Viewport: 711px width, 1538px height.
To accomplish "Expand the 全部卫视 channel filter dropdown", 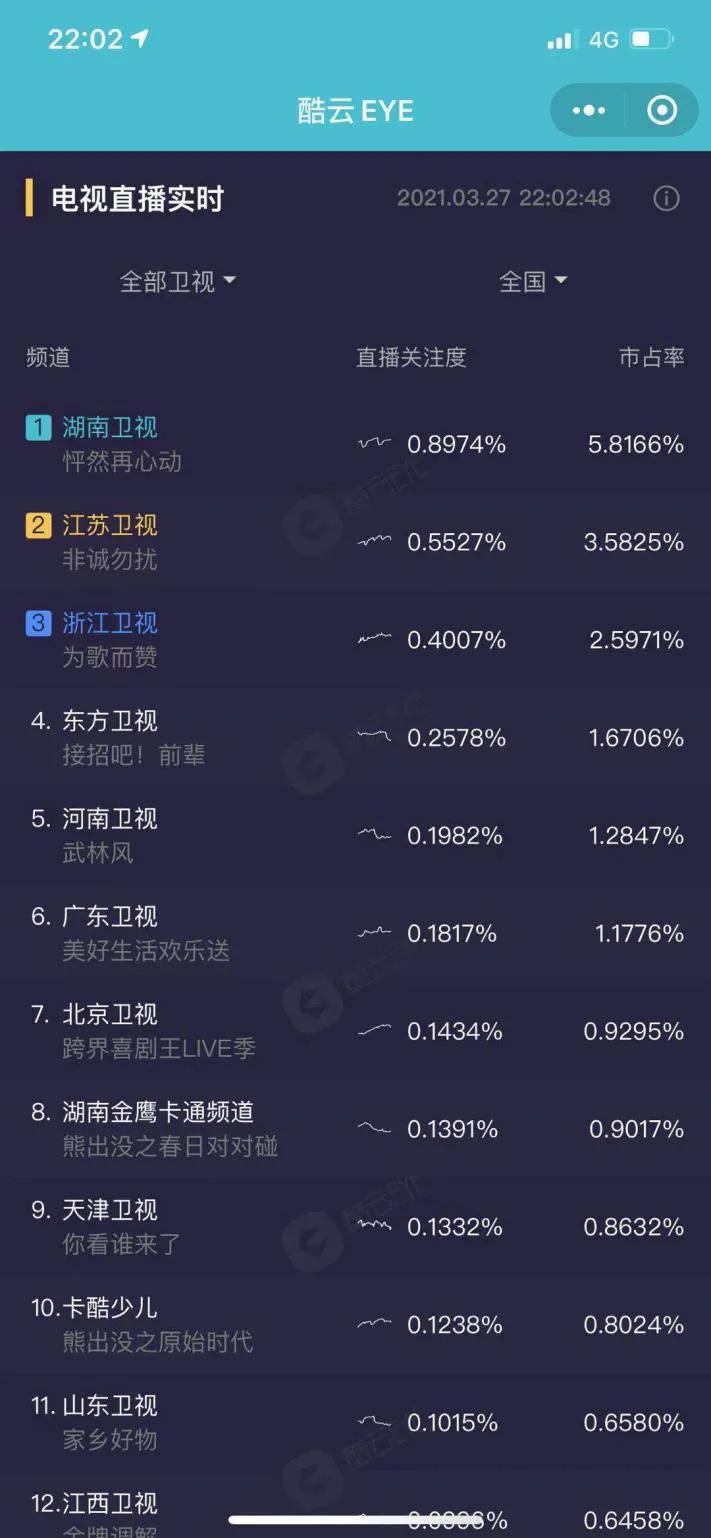I will [178, 281].
